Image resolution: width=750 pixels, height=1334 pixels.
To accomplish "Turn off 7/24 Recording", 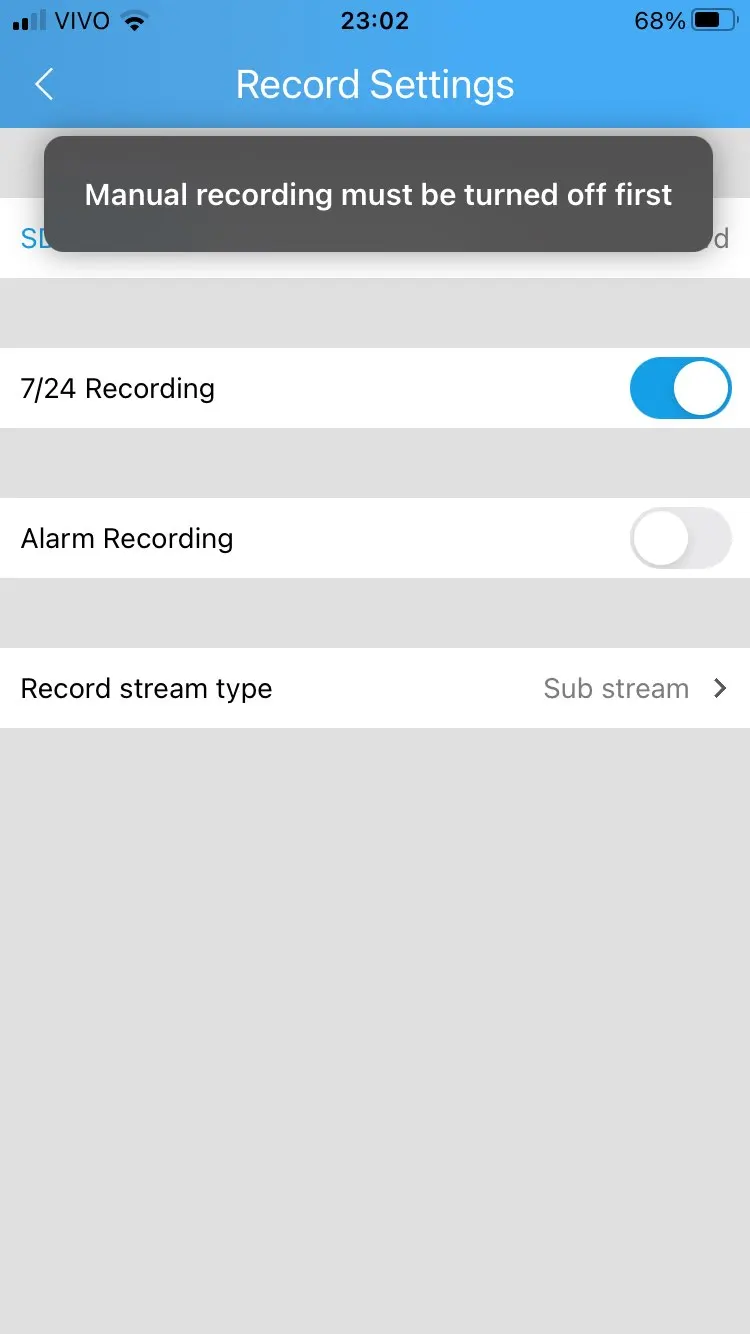I will tap(680, 388).
